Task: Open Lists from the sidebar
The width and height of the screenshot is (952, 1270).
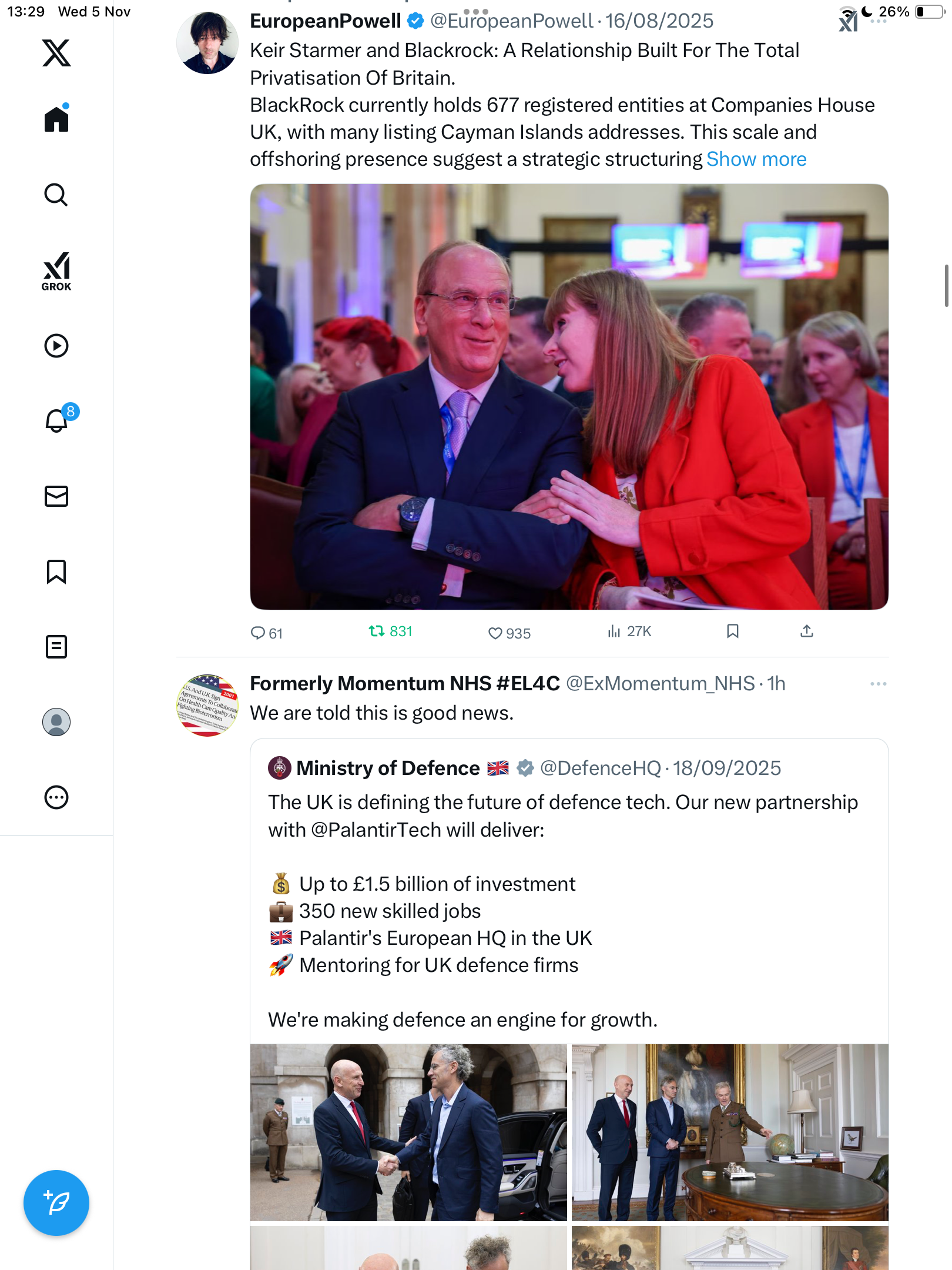Action: 56,647
